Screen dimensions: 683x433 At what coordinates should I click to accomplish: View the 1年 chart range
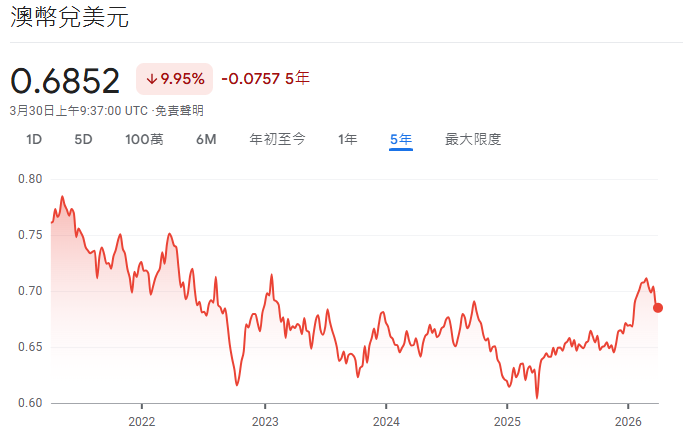pyautogui.click(x=347, y=140)
